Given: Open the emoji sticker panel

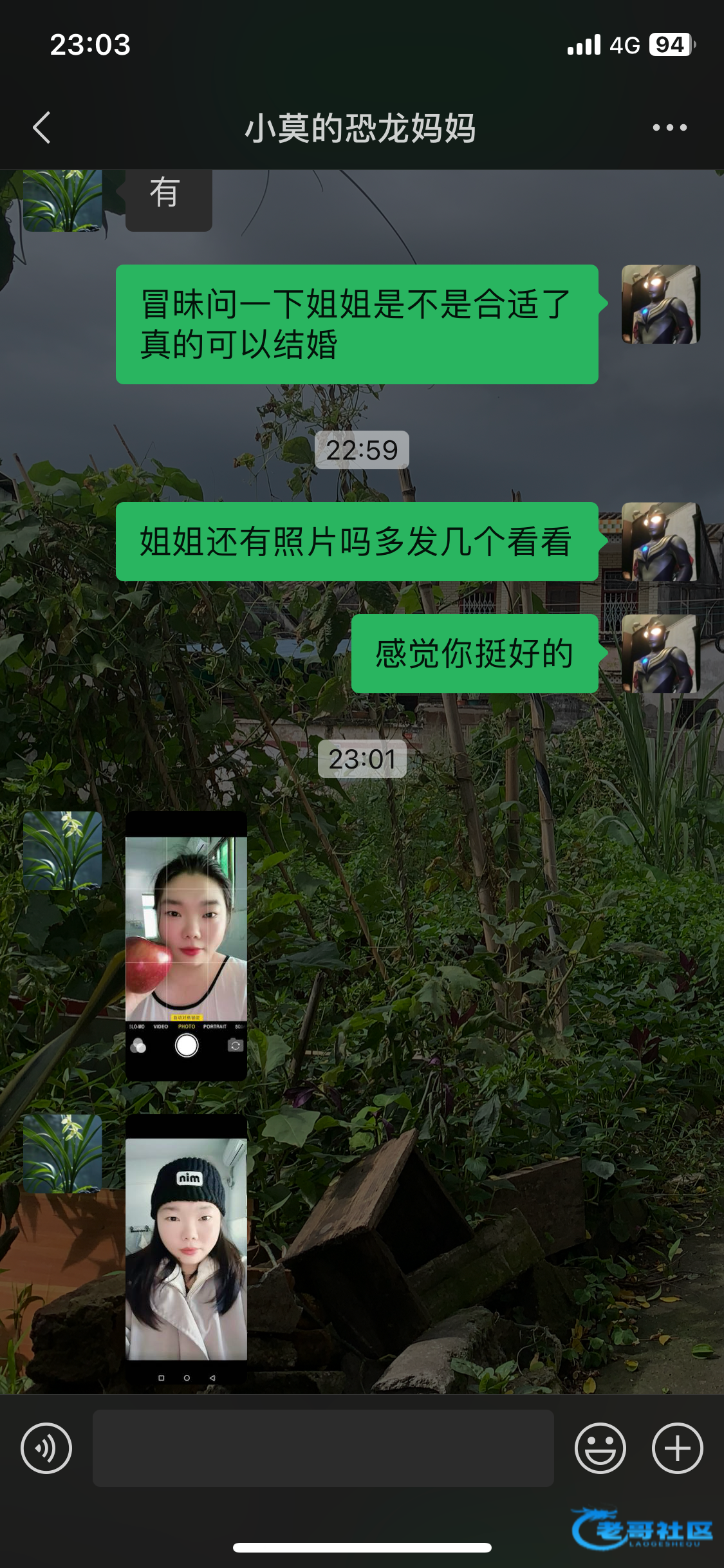Looking at the screenshot, I should pos(600,1448).
